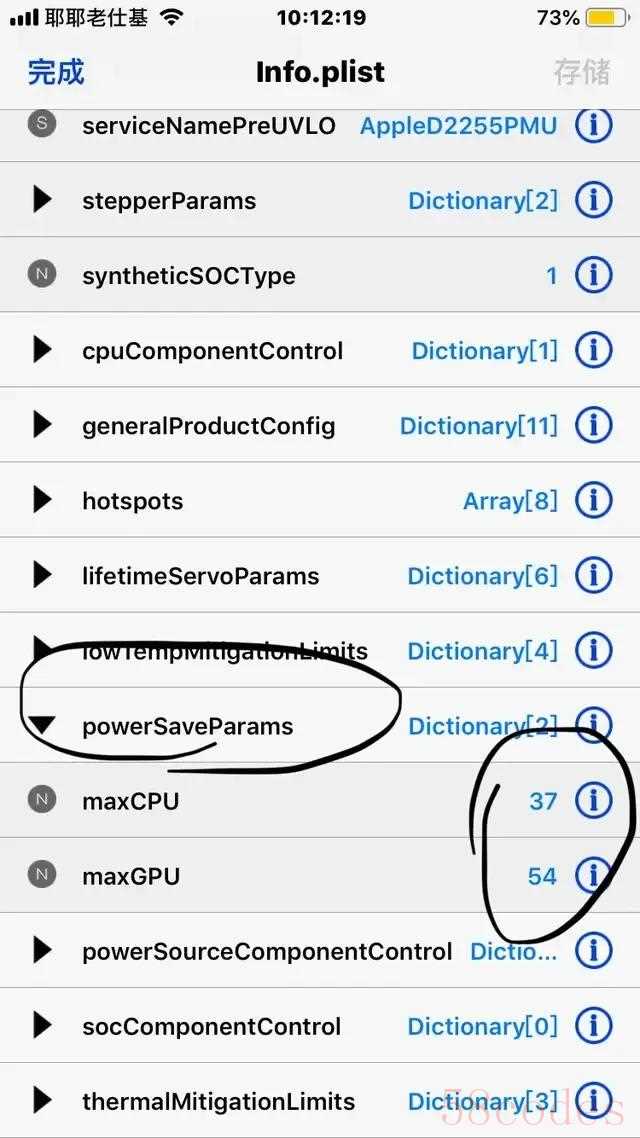
Task: Expand lifetimeServoParams dictionary
Action: point(43,575)
